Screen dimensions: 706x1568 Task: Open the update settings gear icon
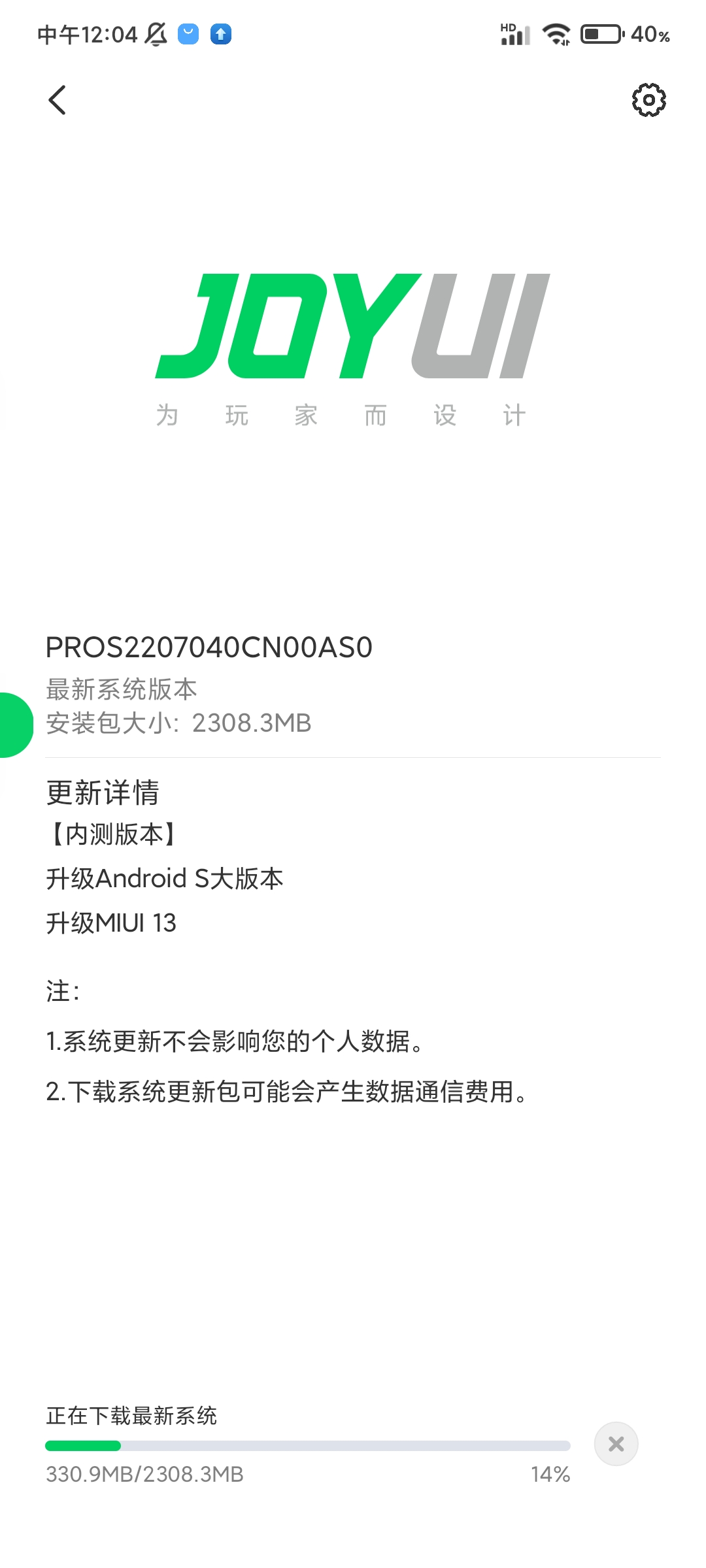click(648, 100)
